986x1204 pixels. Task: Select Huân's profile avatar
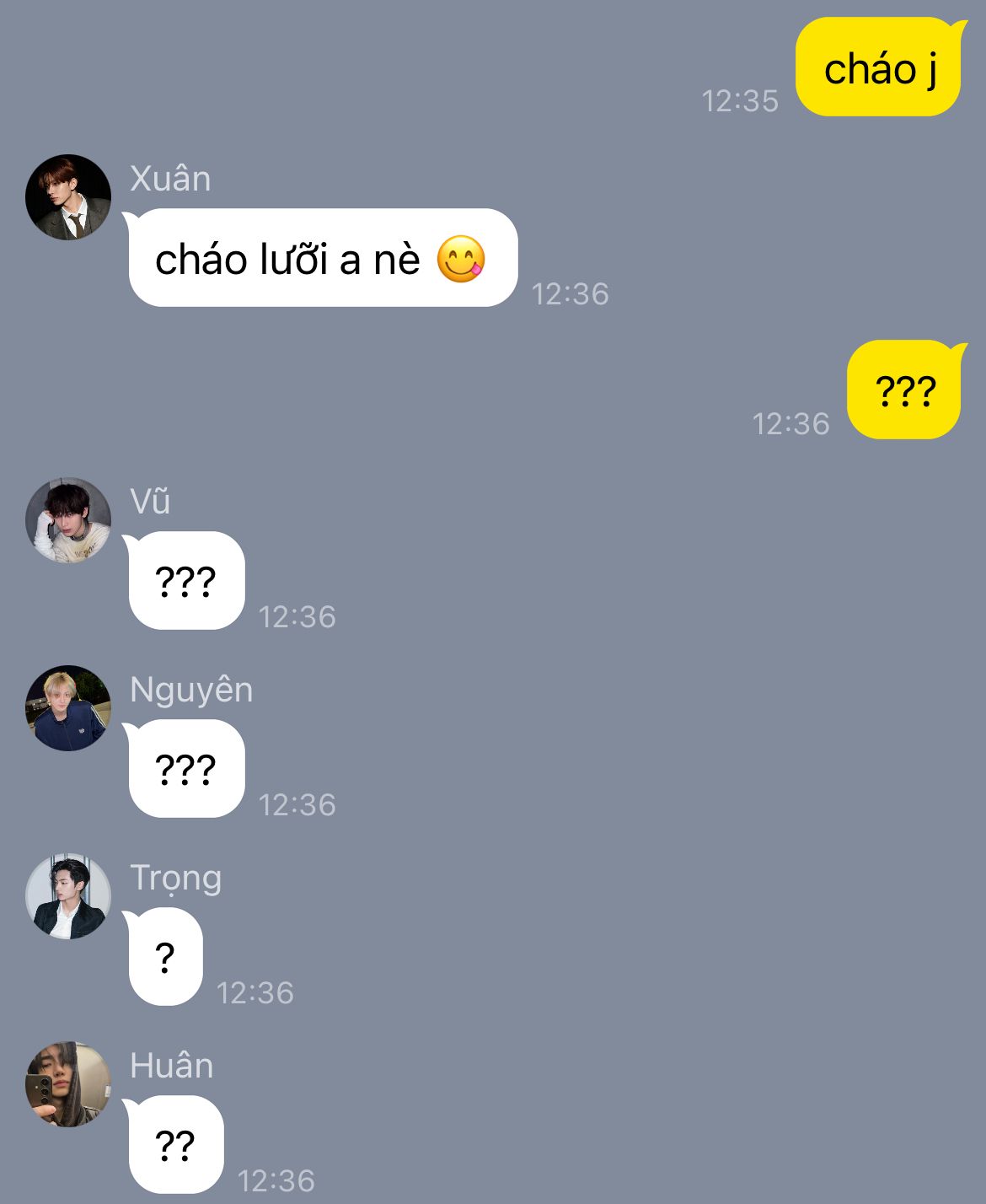pos(68,1084)
